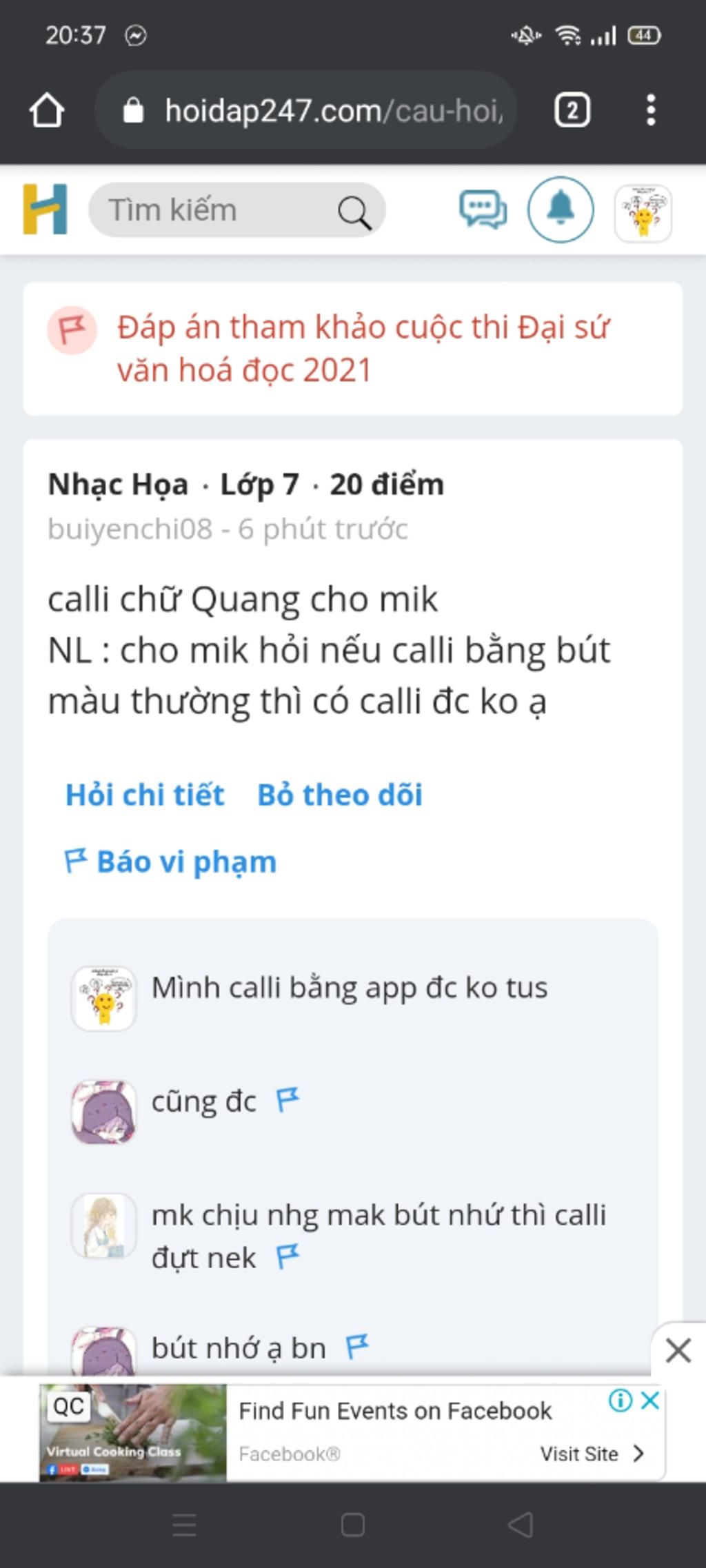Screen dimensions: 706x1568
Task: Tap Visit Site on Facebook ad
Action: coord(591,1454)
